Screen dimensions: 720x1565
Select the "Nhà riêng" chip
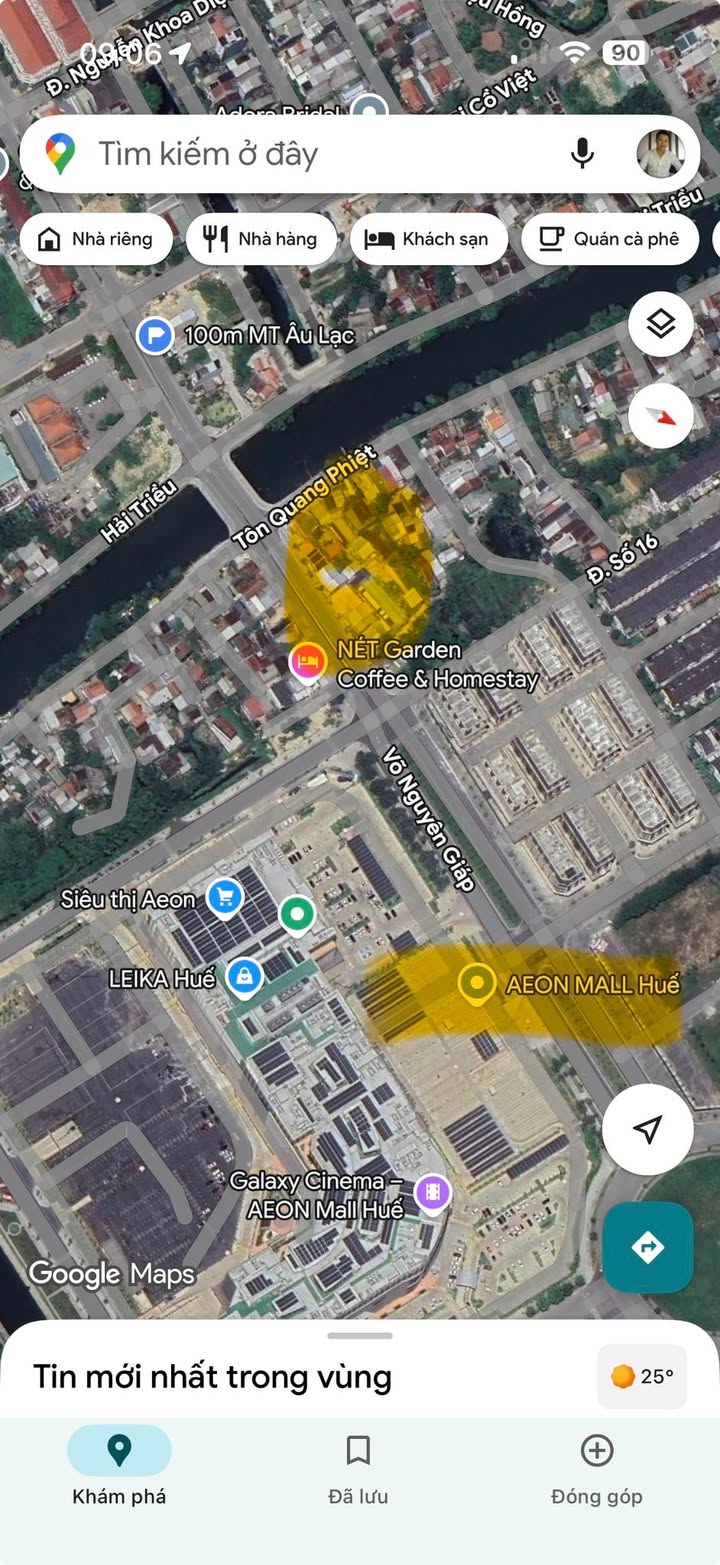click(x=95, y=239)
